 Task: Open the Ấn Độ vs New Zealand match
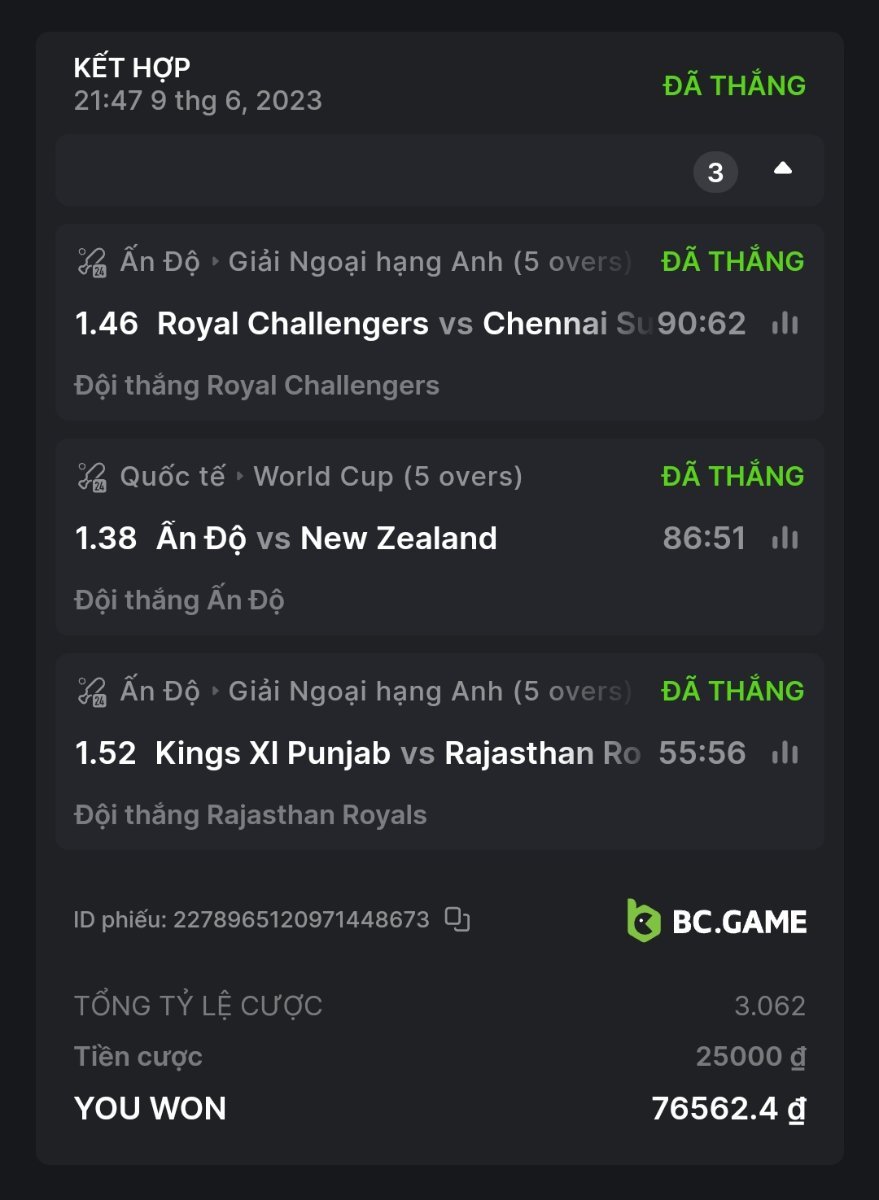pos(327,538)
